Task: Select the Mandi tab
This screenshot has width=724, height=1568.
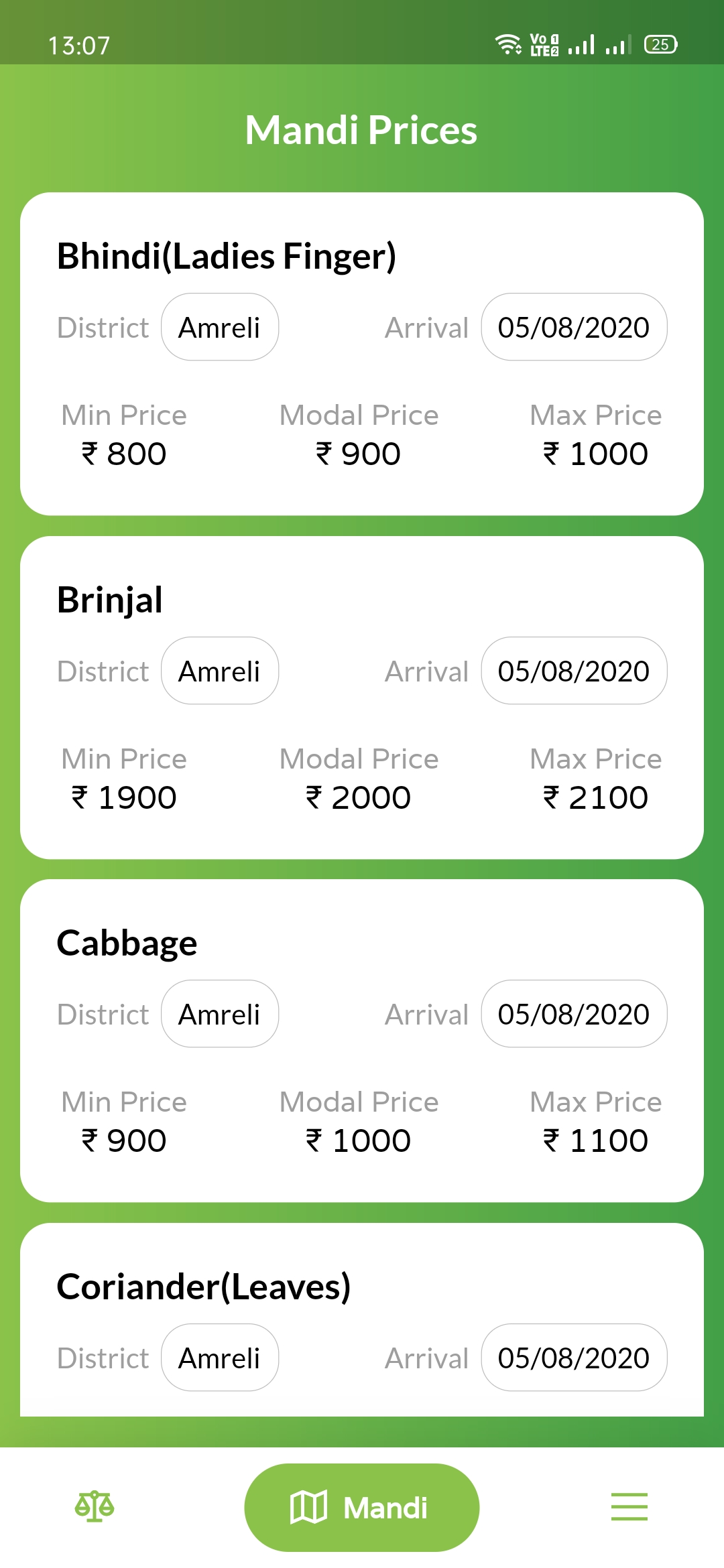Action: click(361, 1507)
